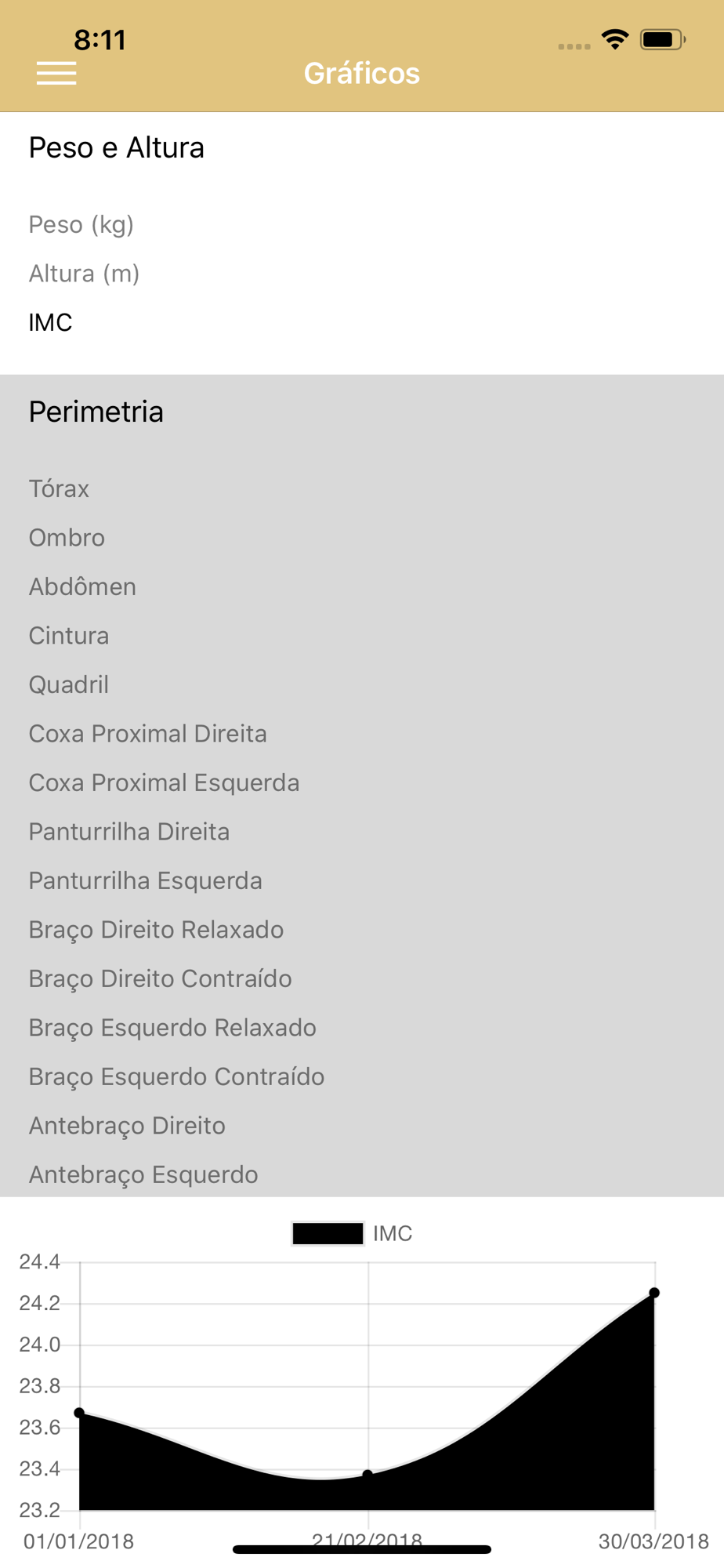Show the Altura (m) chart
This screenshot has width=724, height=1568.
(85, 274)
